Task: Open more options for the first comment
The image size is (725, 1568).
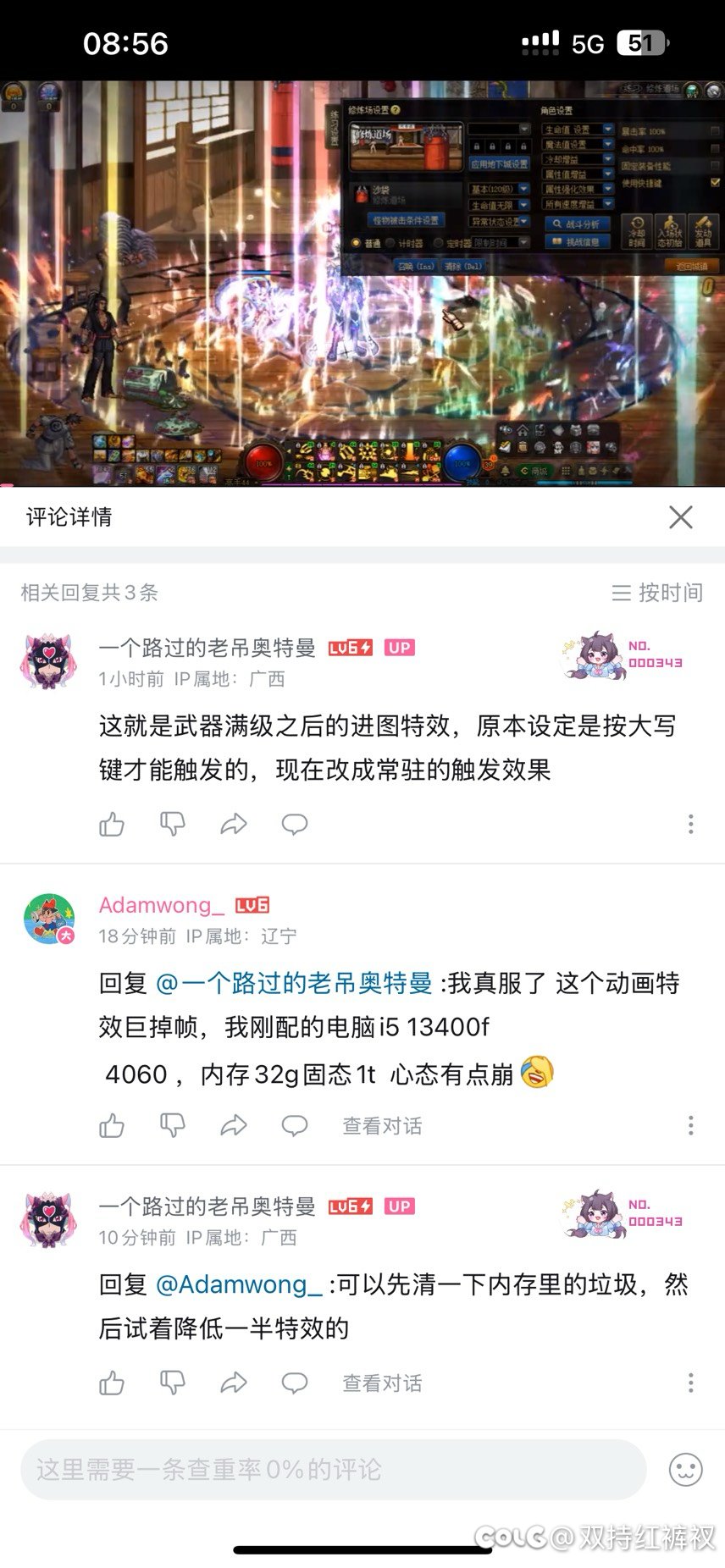Action: point(690,824)
